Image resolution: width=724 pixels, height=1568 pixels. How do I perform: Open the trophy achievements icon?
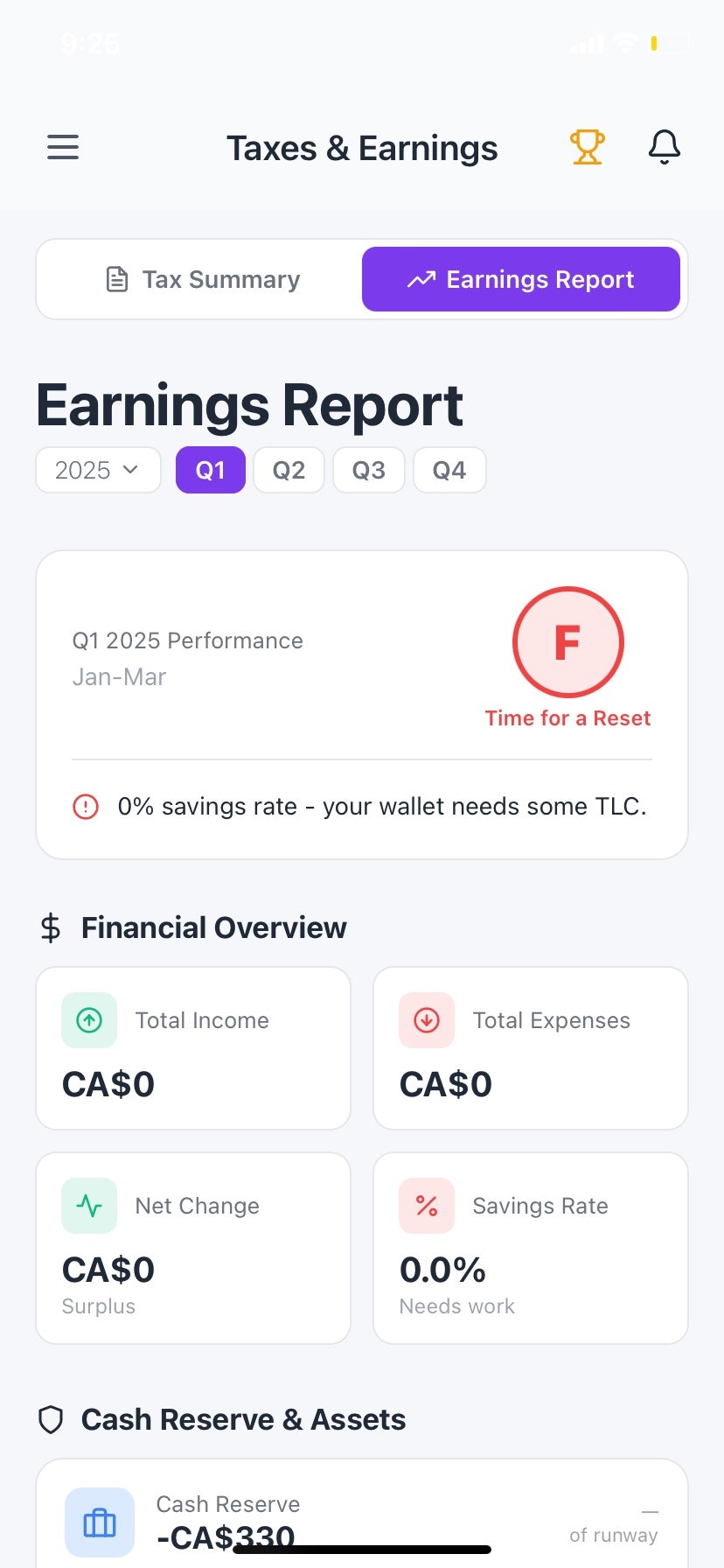pos(587,147)
